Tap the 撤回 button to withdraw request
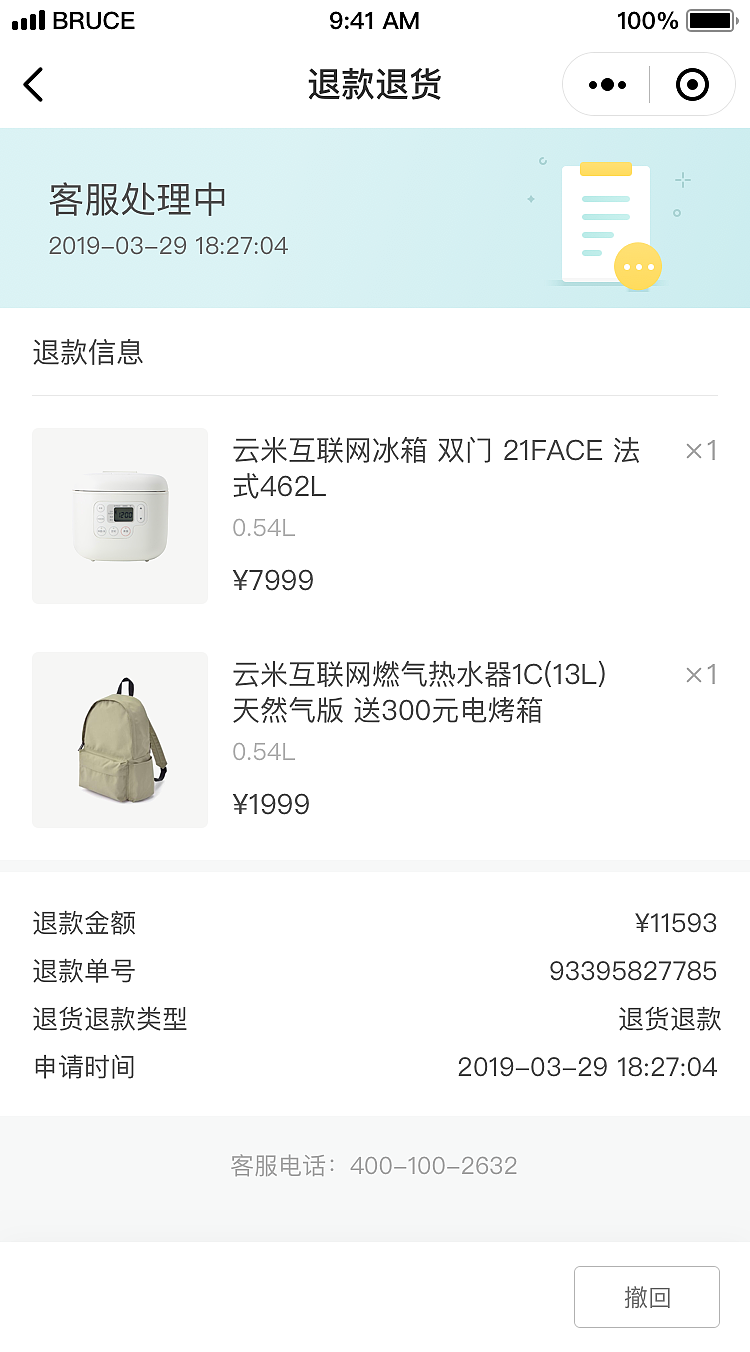 (x=647, y=1296)
